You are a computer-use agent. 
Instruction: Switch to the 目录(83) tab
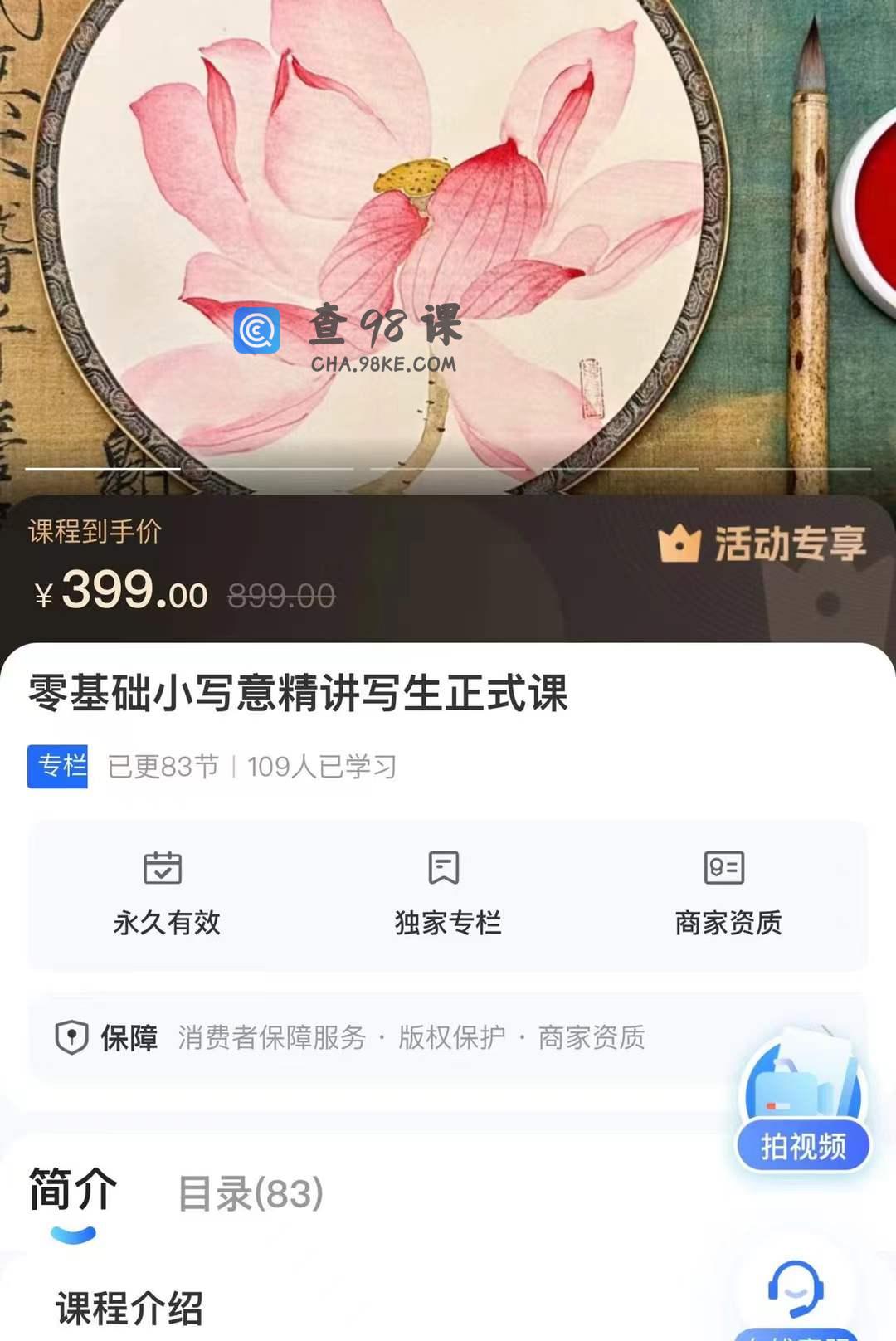(x=251, y=1193)
